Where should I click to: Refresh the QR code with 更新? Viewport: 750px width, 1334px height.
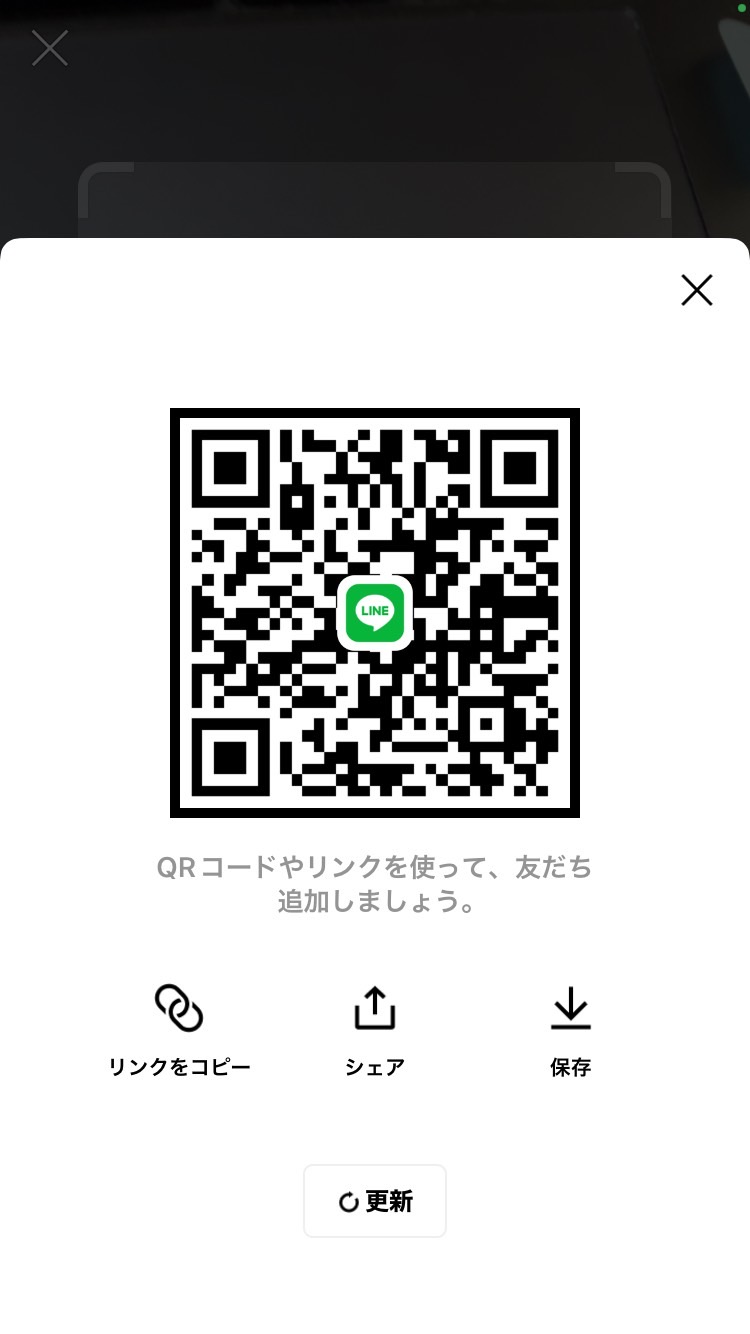coord(375,1201)
